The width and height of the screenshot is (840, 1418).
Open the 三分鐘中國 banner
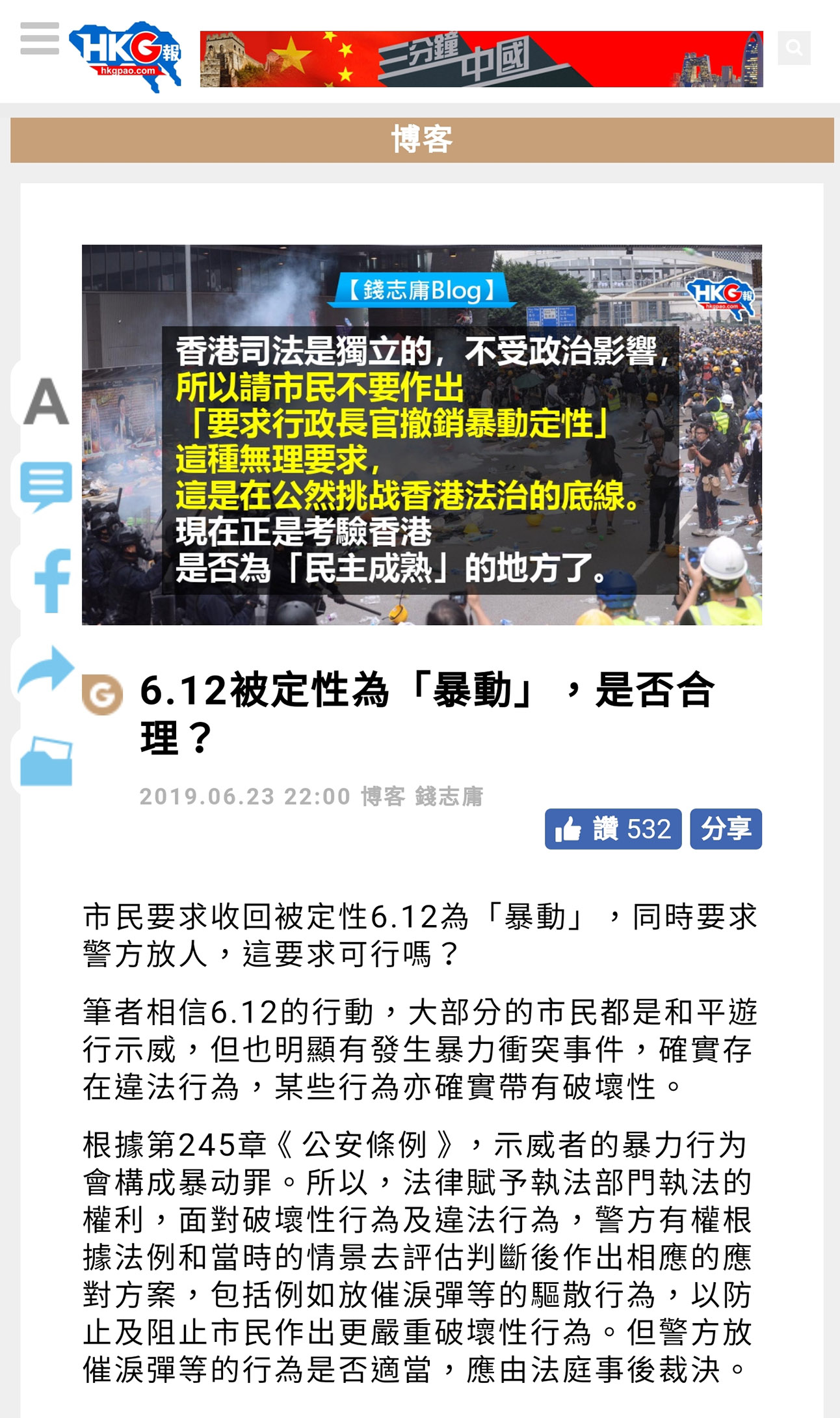[481, 59]
